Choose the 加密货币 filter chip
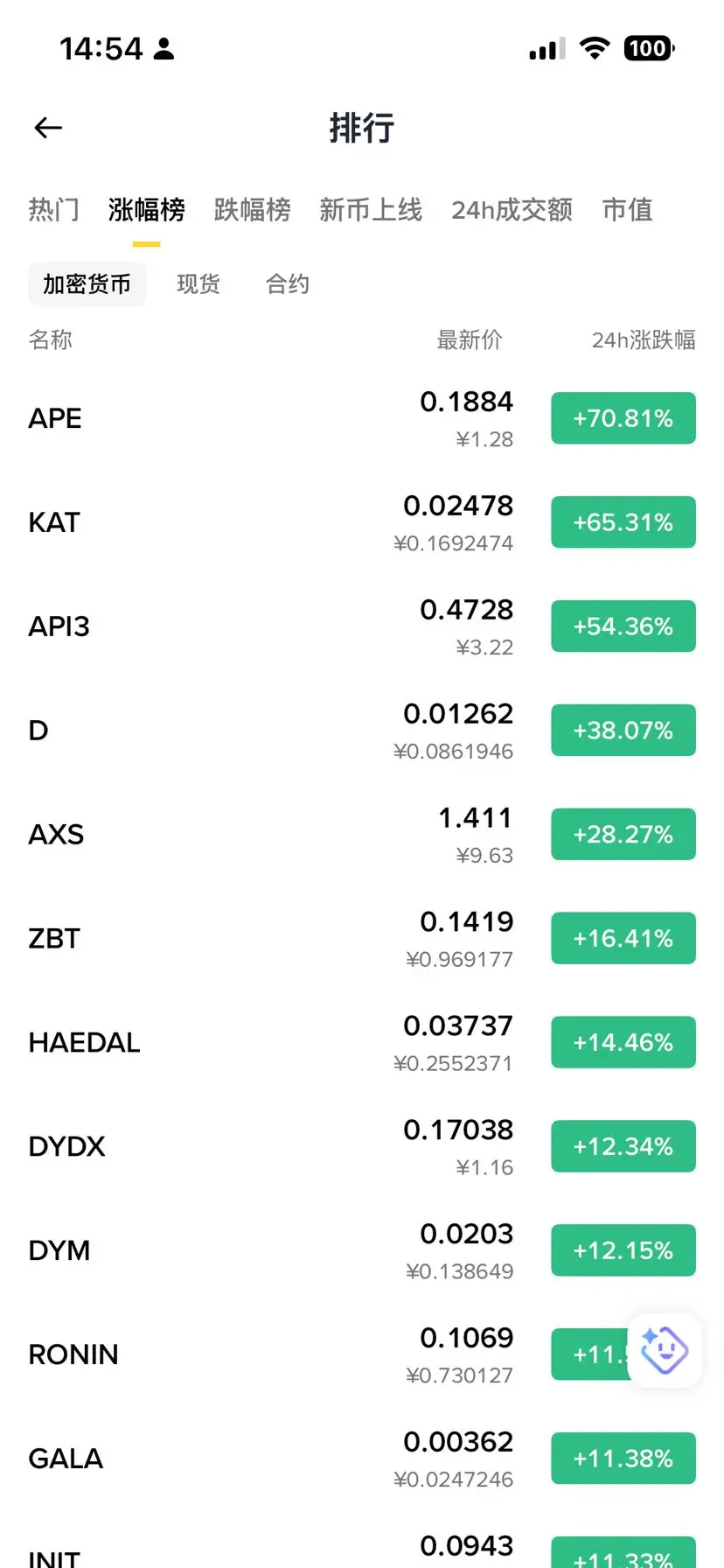This screenshot has height=1568, width=724. pyautogui.click(x=87, y=284)
